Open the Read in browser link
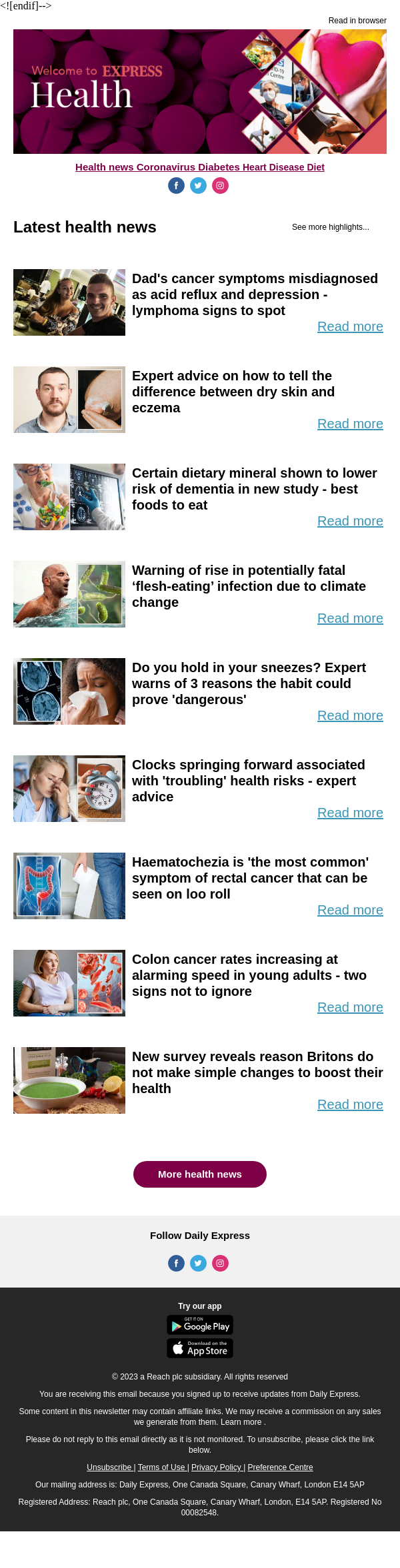Screen dimensions: 400x1568 coord(357,21)
